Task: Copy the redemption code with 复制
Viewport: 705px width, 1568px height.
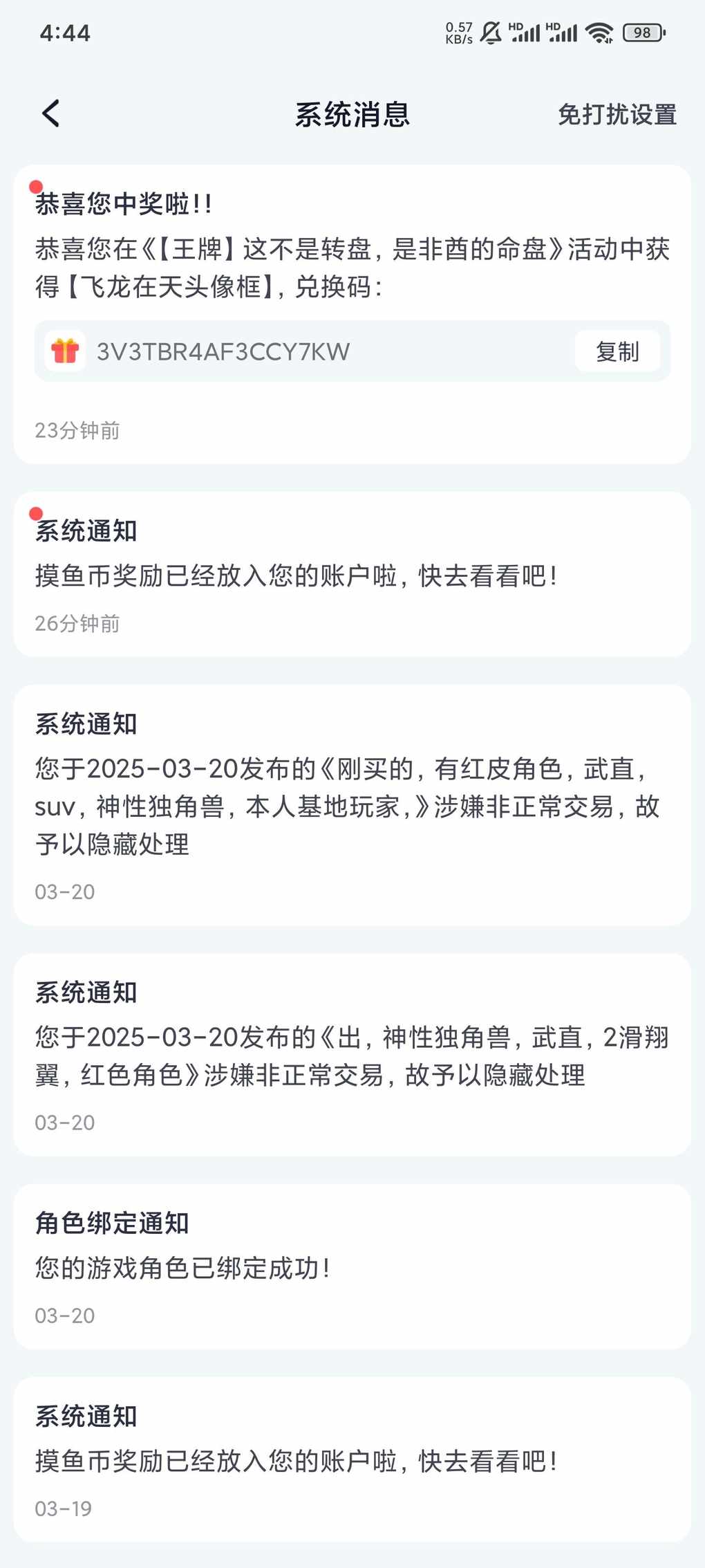Action: pyautogui.click(x=617, y=351)
